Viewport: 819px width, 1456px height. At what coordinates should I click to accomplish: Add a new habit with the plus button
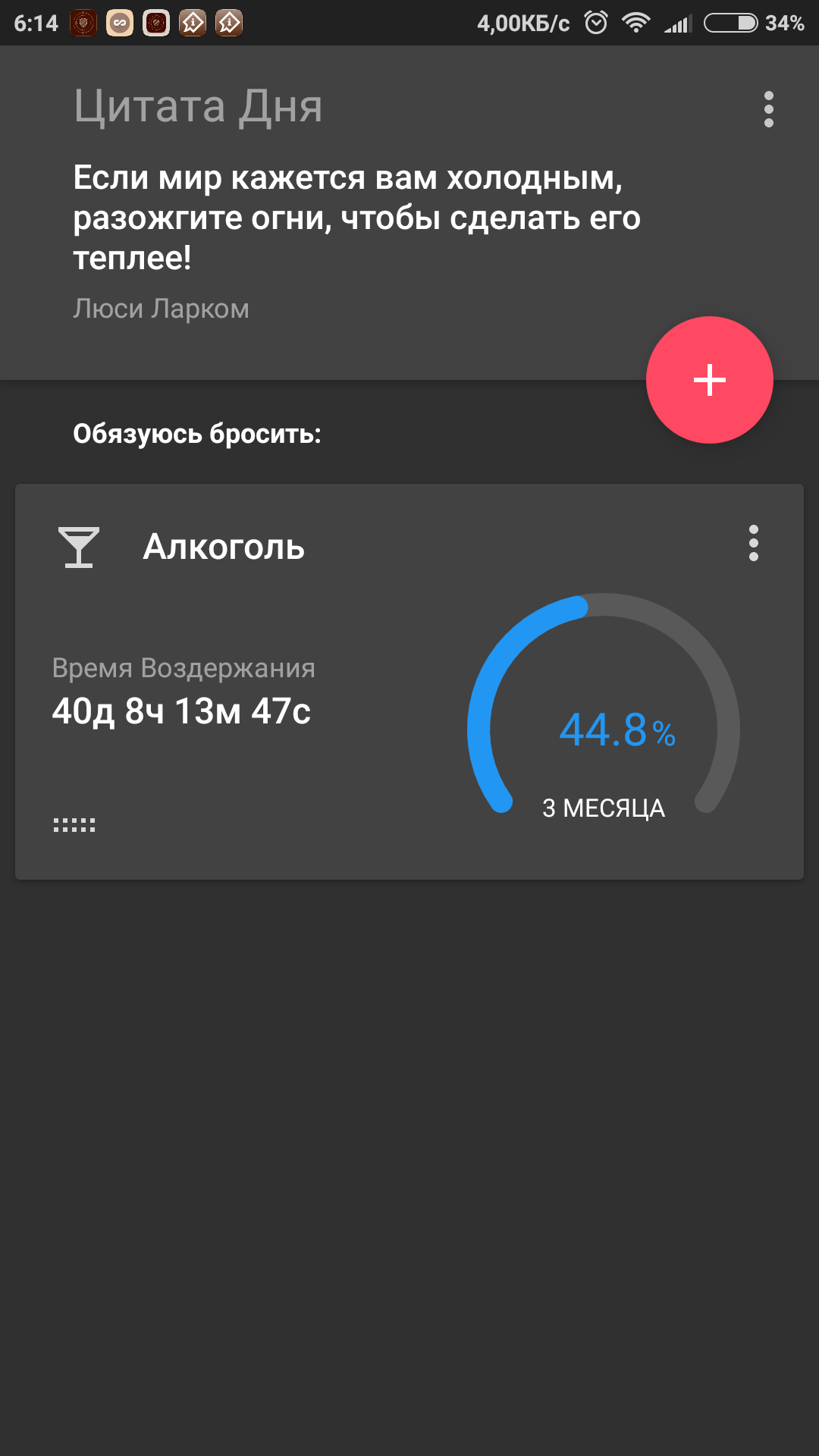709,380
